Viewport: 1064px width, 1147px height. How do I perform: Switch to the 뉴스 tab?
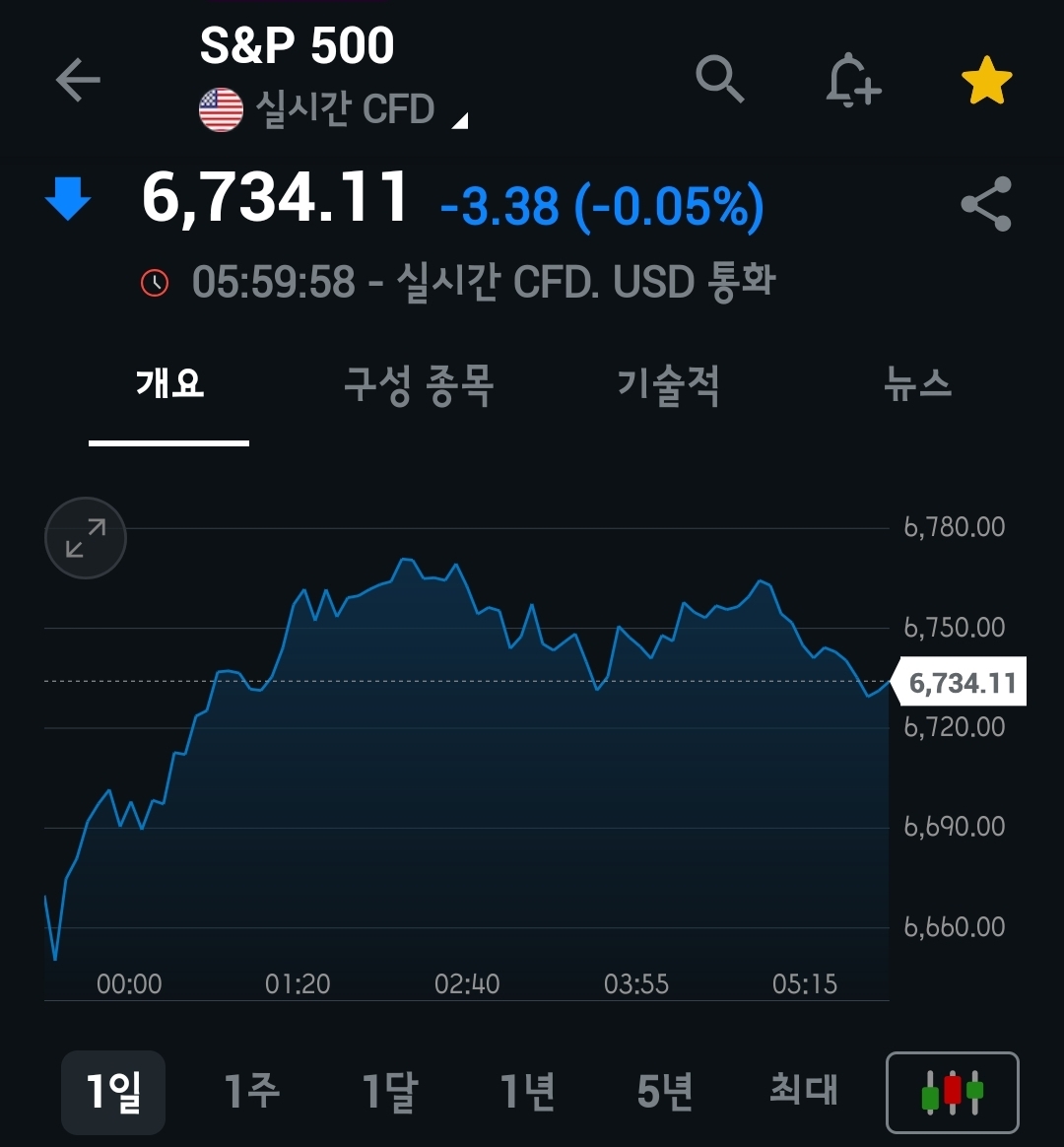point(917,383)
